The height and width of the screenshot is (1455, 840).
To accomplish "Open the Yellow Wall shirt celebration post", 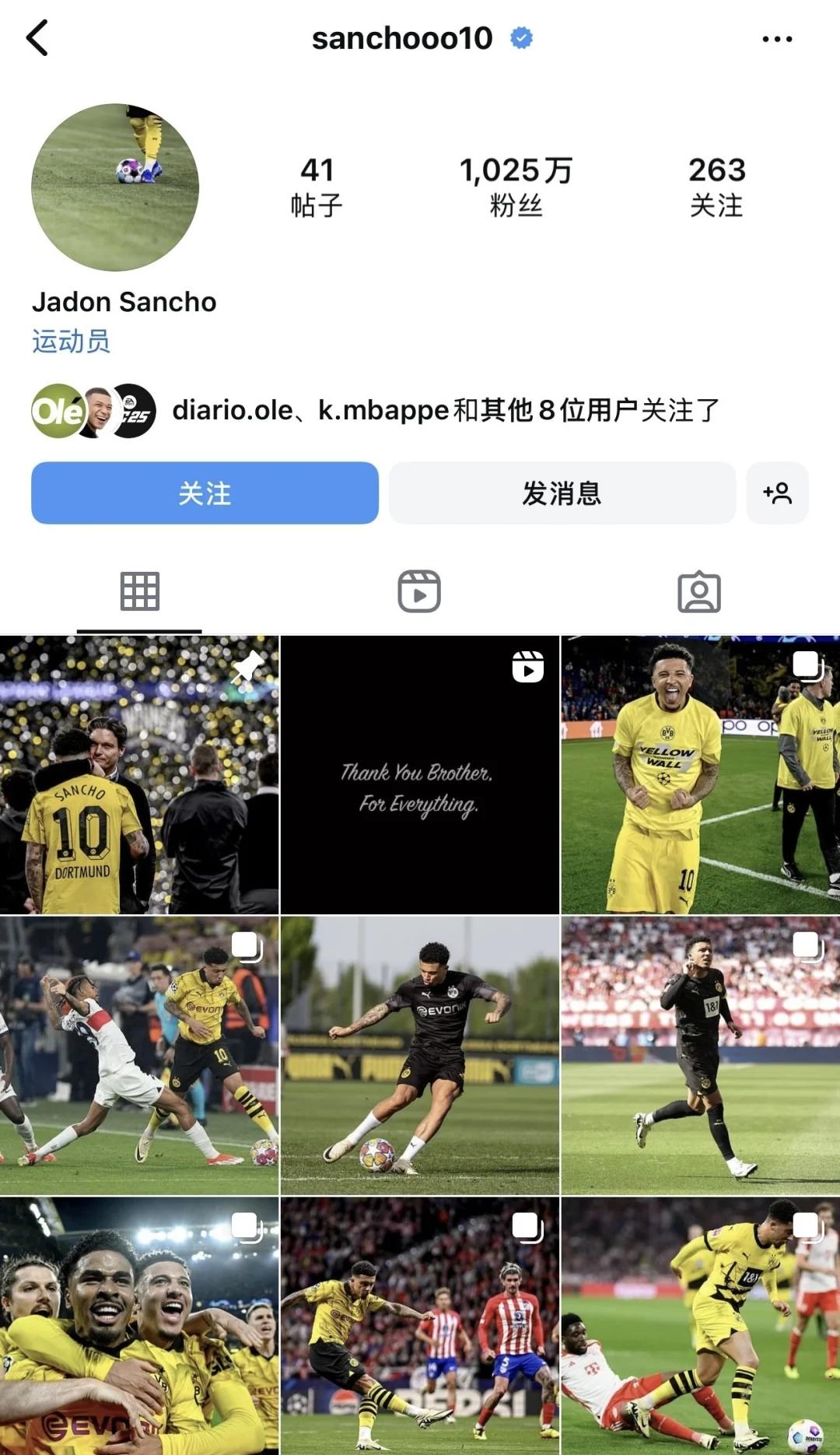I will click(x=700, y=775).
